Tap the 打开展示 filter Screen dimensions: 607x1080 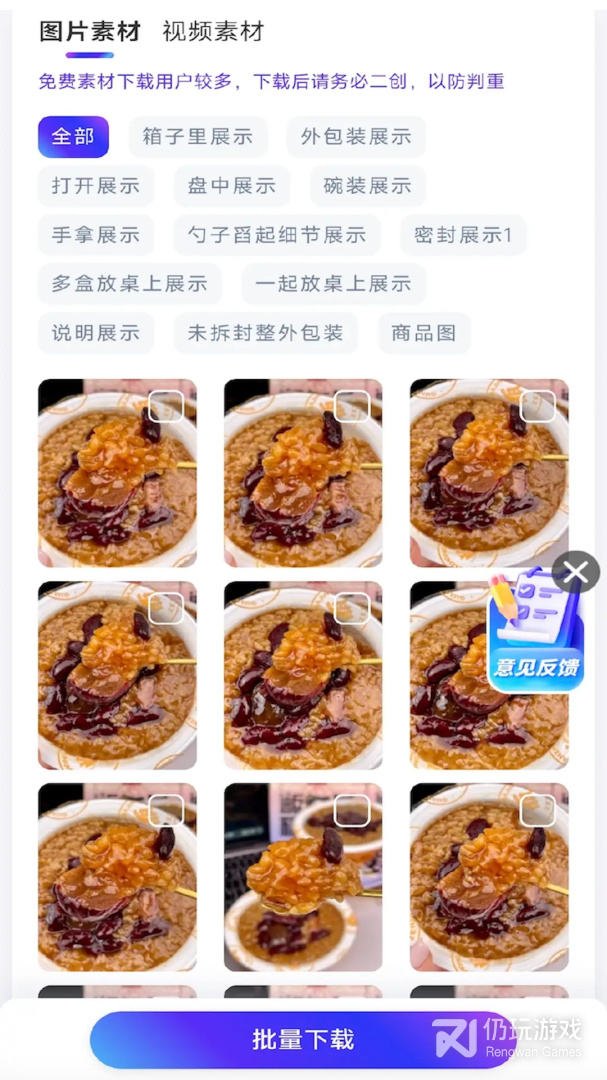tap(96, 186)
